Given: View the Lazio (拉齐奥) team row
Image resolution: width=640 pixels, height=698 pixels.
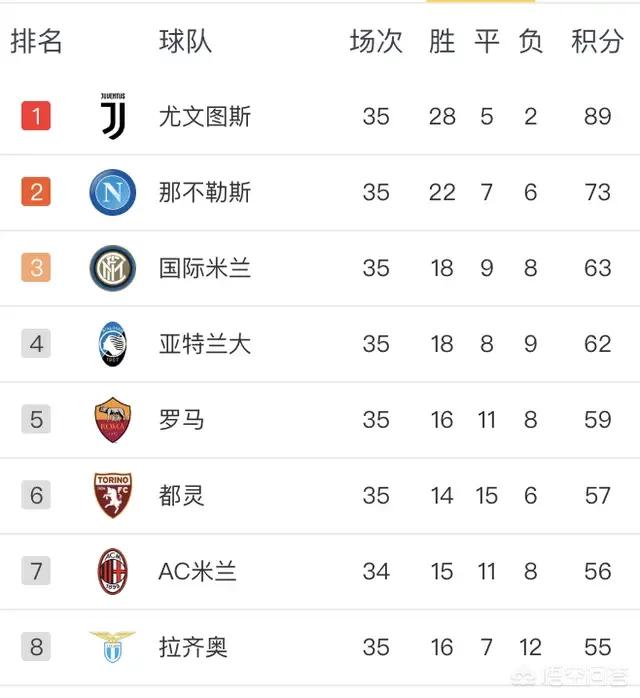Looking at the screenshot, I should (193, 647).
